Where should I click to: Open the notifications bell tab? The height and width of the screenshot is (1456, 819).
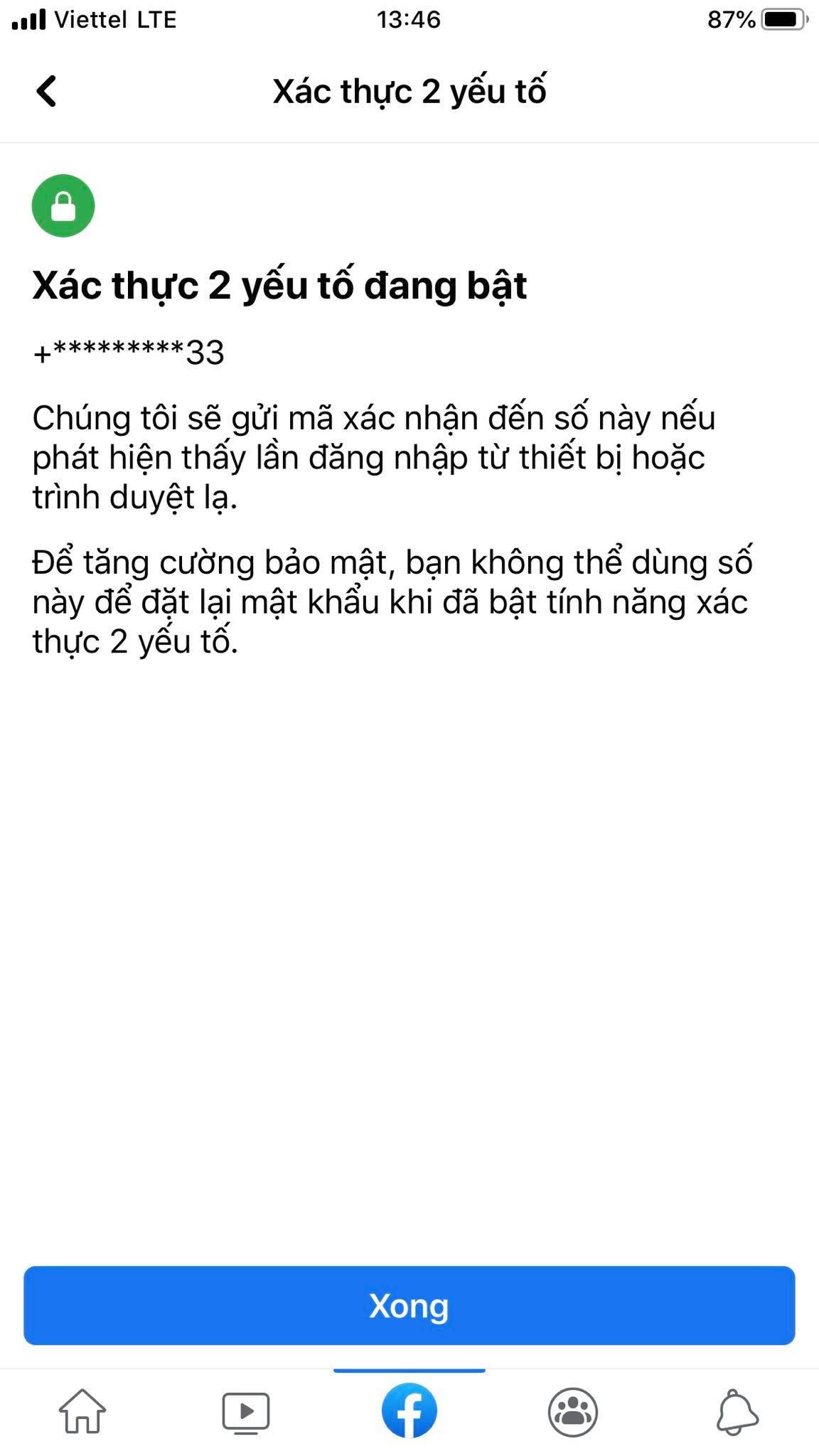pyautogui.click(x=737, y=1411)
